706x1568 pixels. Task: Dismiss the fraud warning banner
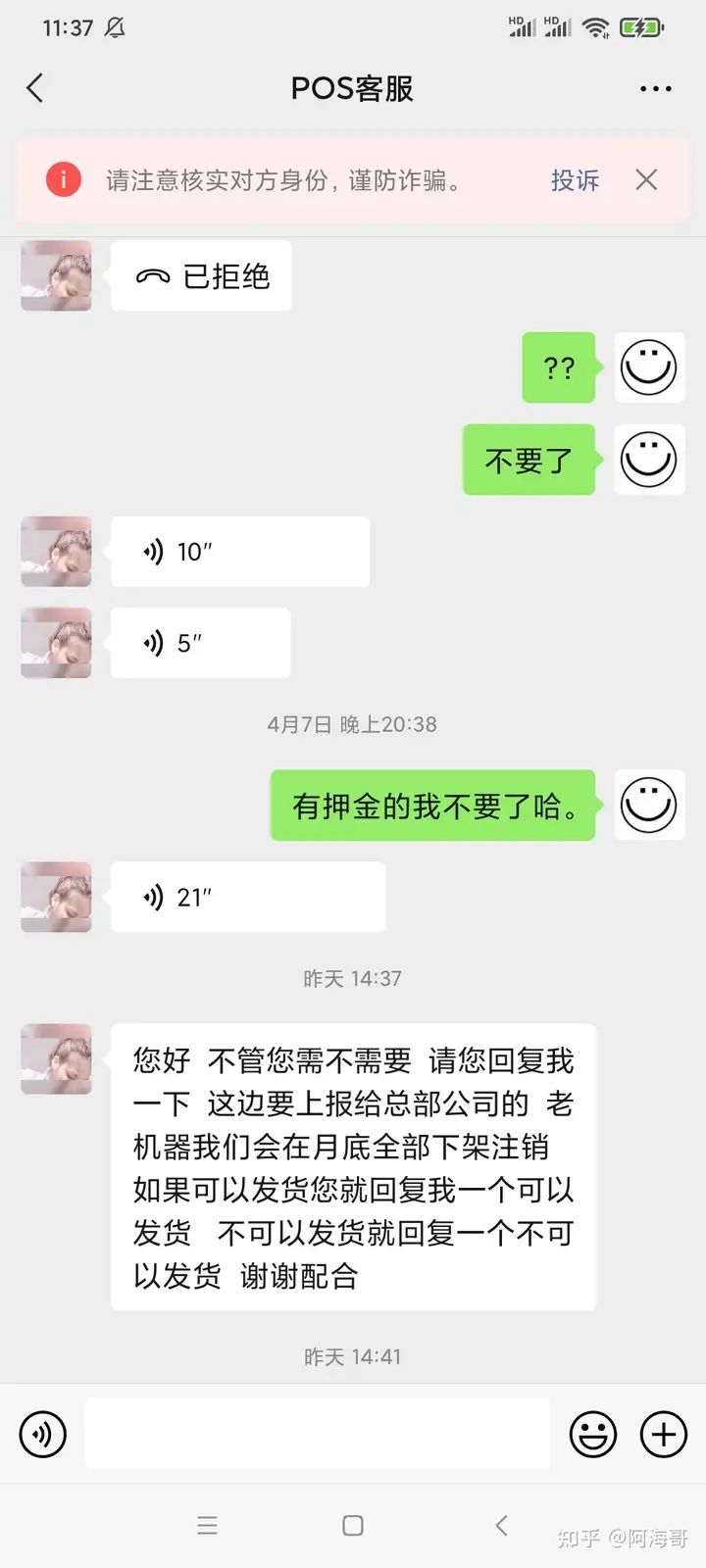646,179
